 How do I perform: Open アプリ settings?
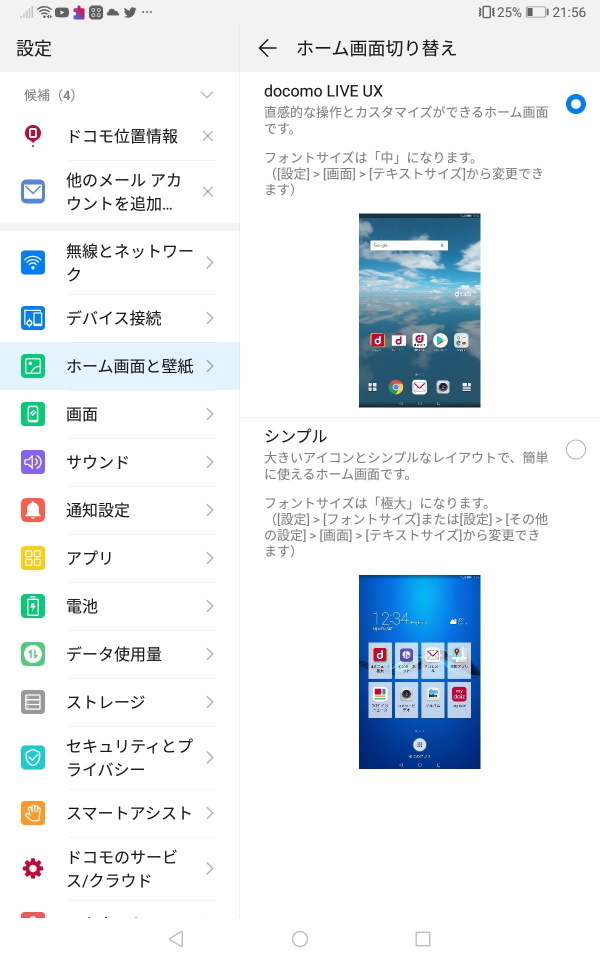pyautogui.click(x=119, y=558)
